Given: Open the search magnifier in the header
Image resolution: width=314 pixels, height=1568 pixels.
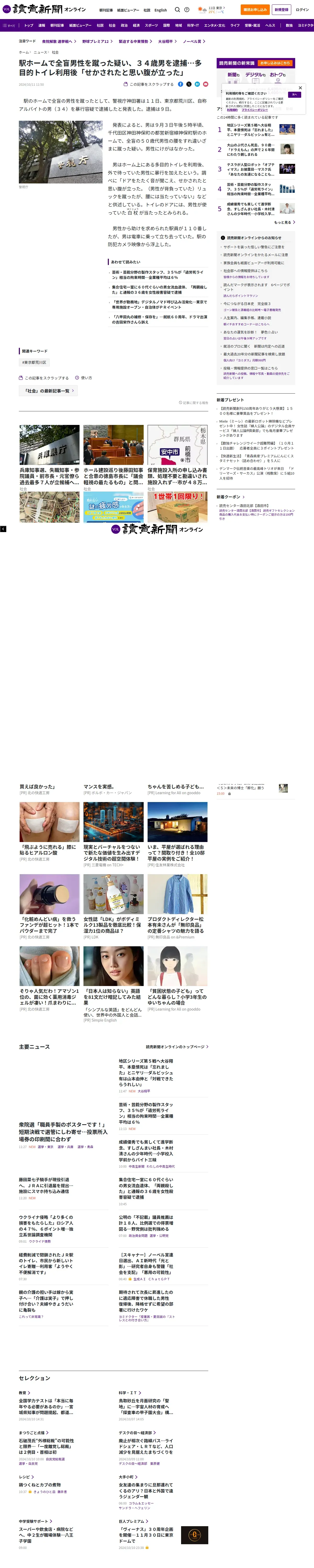Looking at the screenshot, I should pyautogui.click(x=177, y=10).
